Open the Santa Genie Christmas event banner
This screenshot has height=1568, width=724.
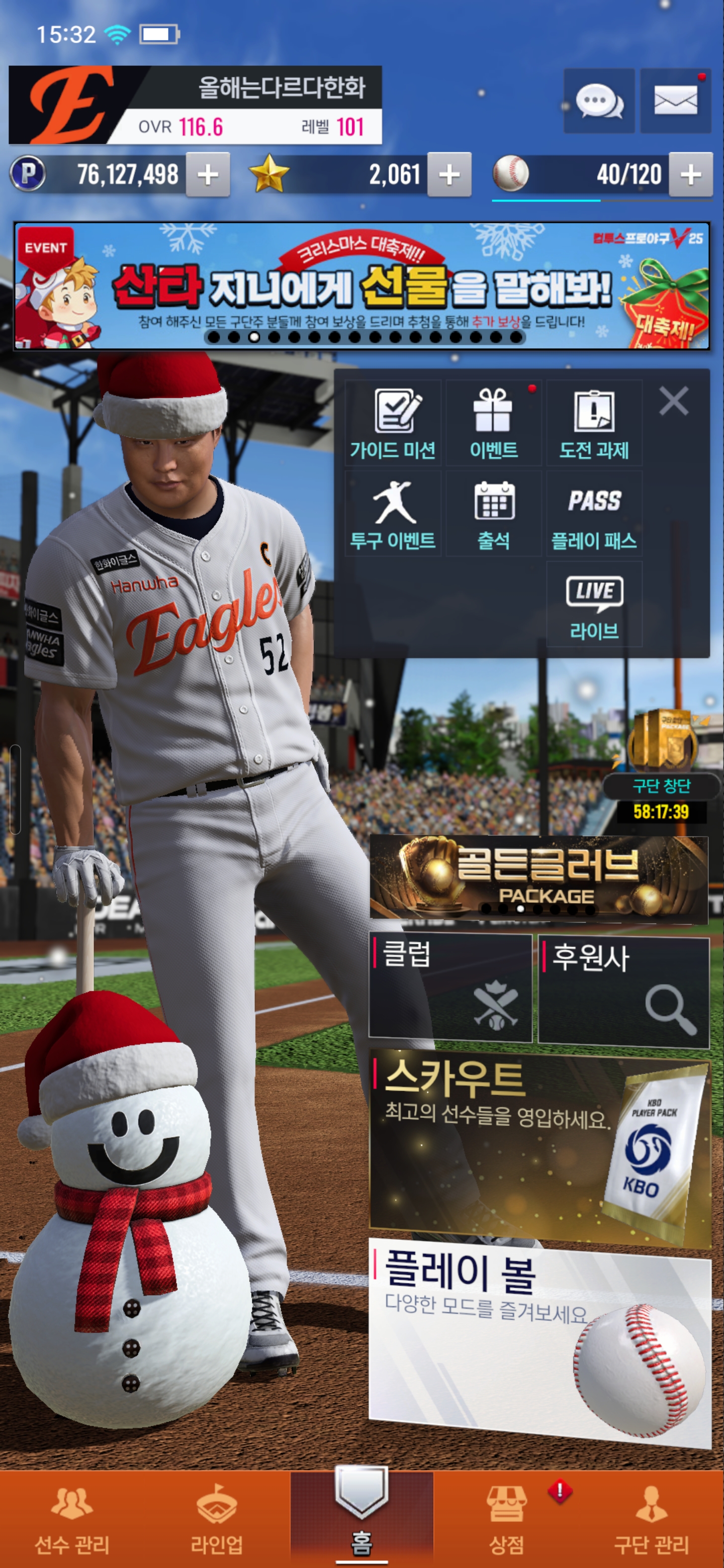pos(361,286)
